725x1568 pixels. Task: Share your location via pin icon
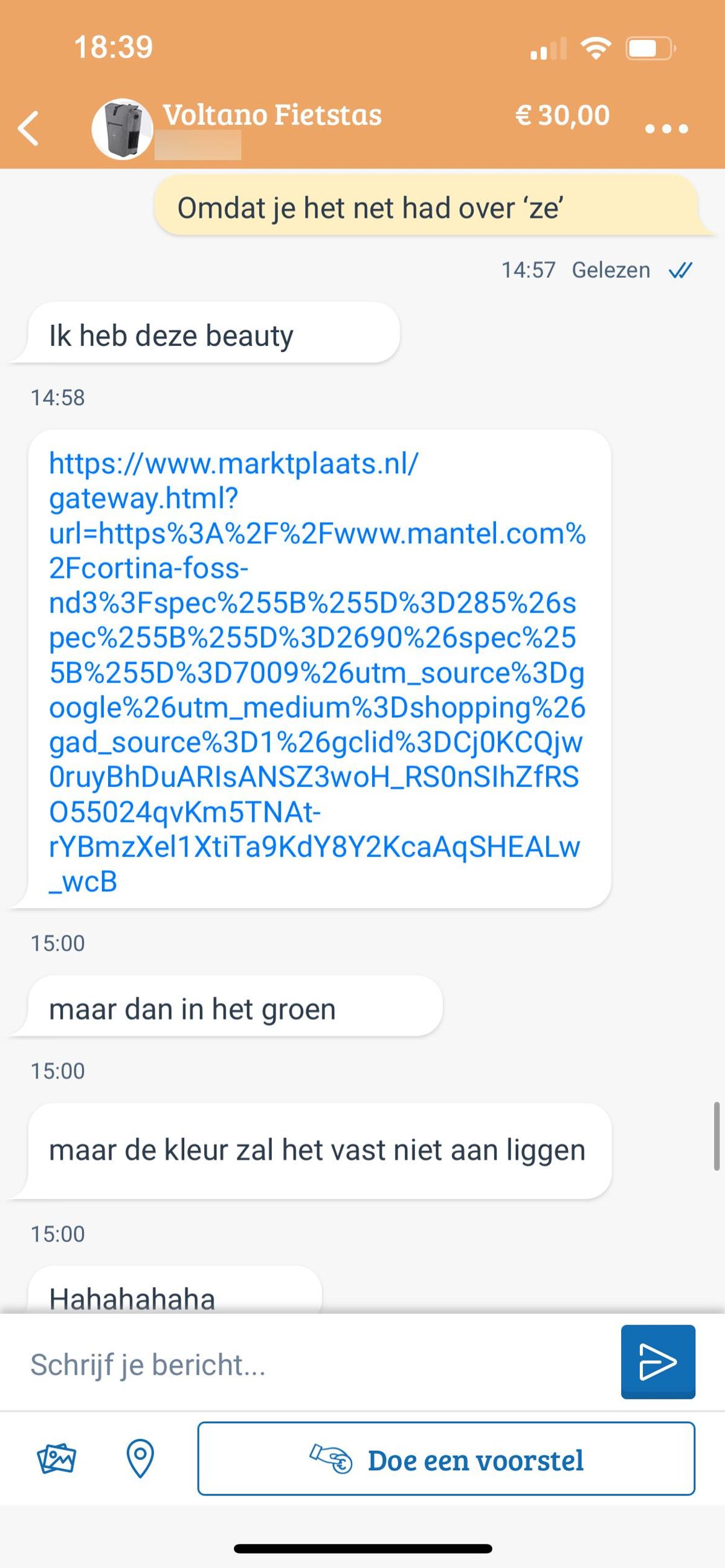click(x=140, y=1460)
